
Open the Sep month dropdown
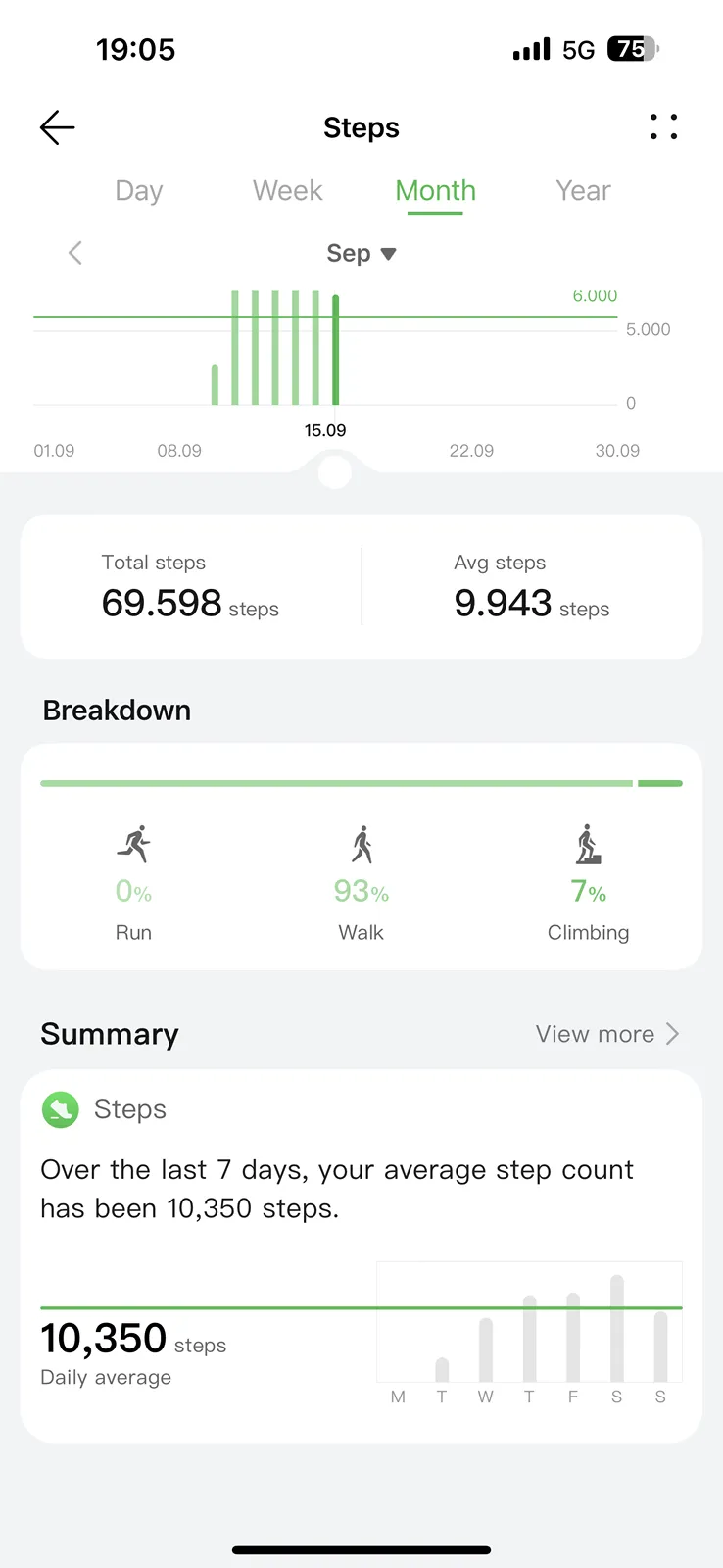[x=361, y=253]
